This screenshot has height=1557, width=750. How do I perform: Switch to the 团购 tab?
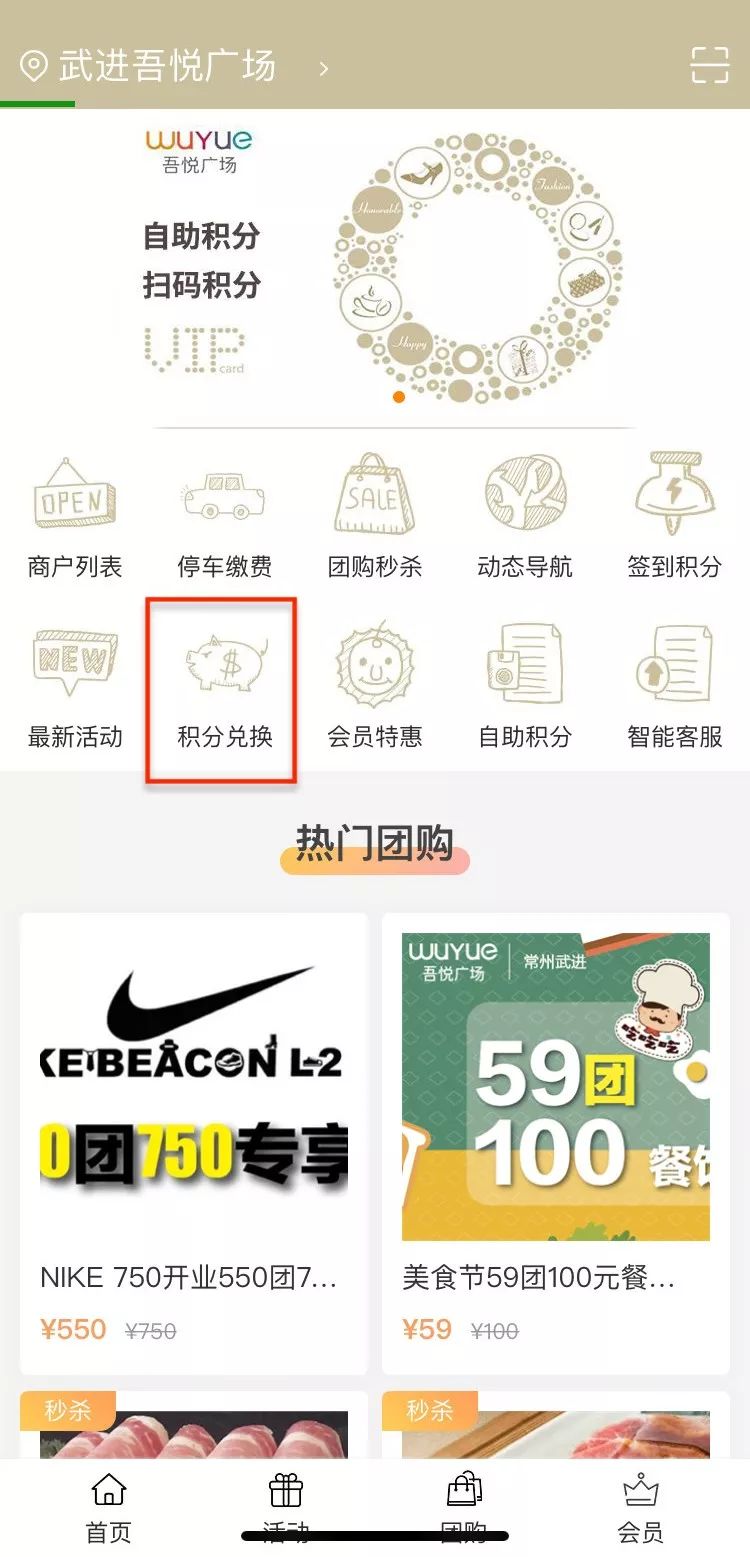click(464, 1507)
